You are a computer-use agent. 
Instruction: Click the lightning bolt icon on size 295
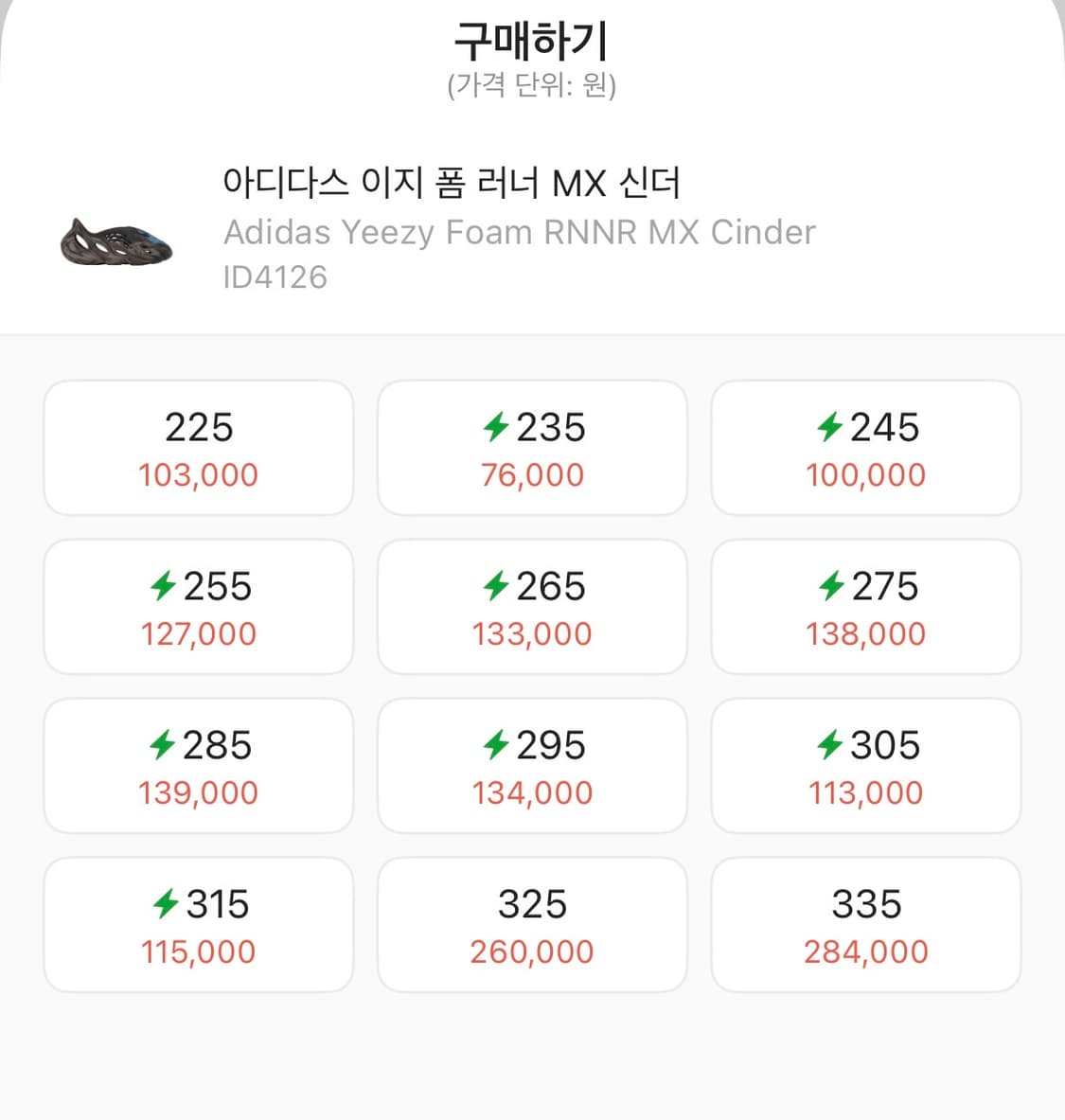pos(496,745)
